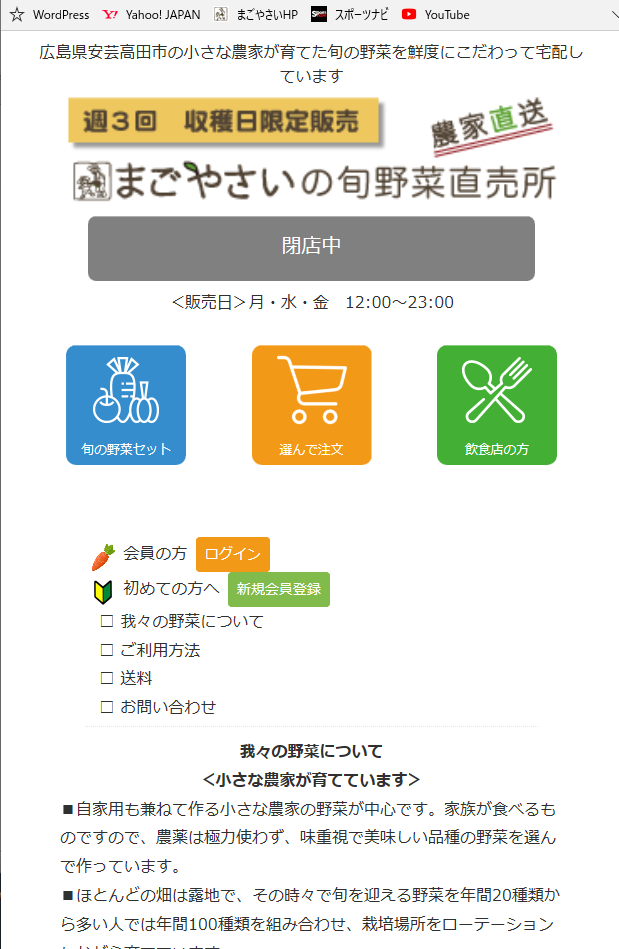Open the ご利用方法 link
Viewport: 619px width, 949px height.
[x=160, y=650]
